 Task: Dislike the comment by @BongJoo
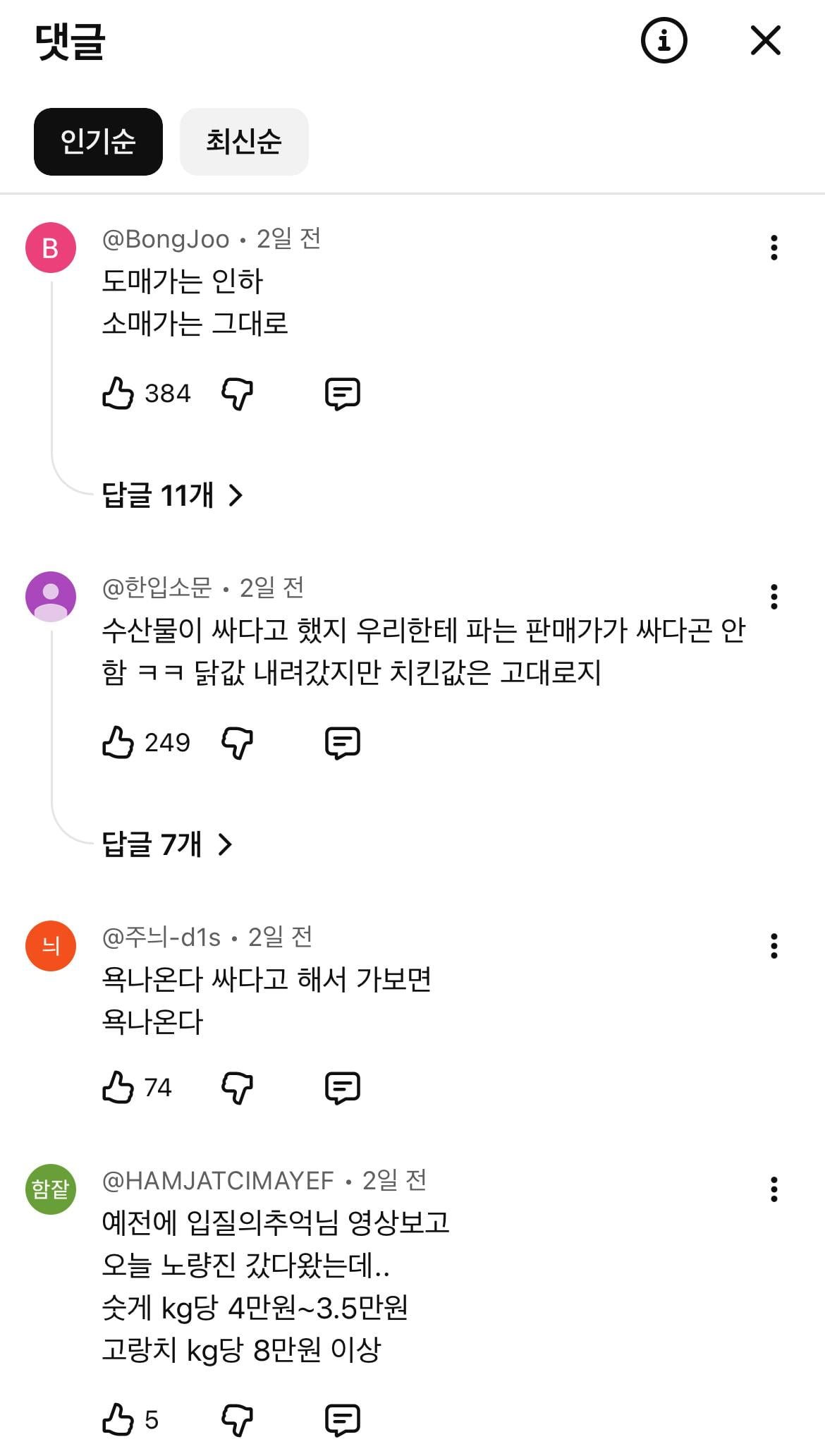[x=238, y=394]
